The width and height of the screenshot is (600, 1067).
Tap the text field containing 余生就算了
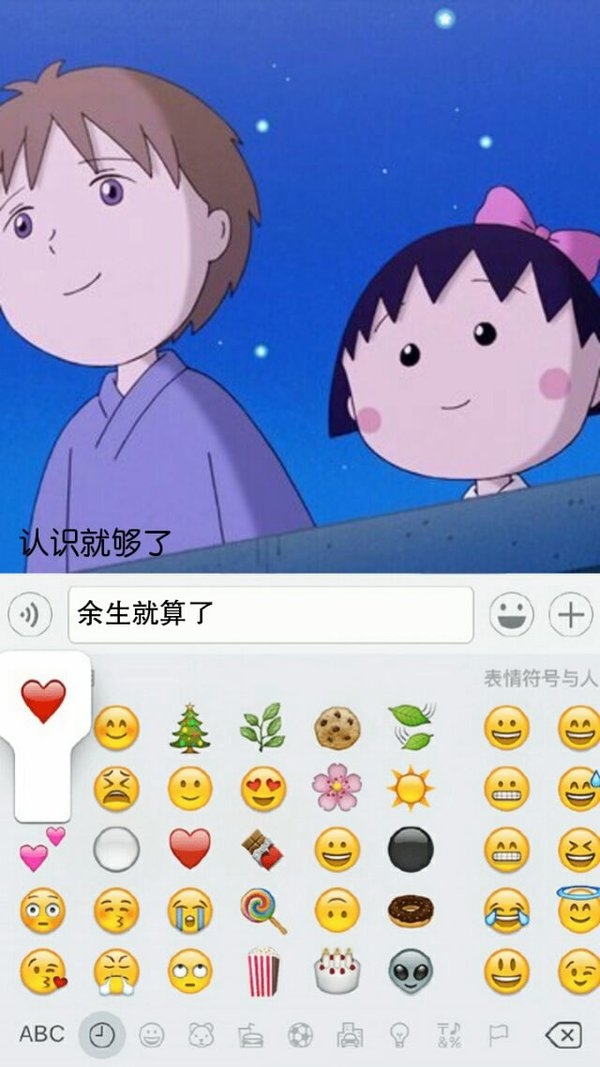coord(271,614)
